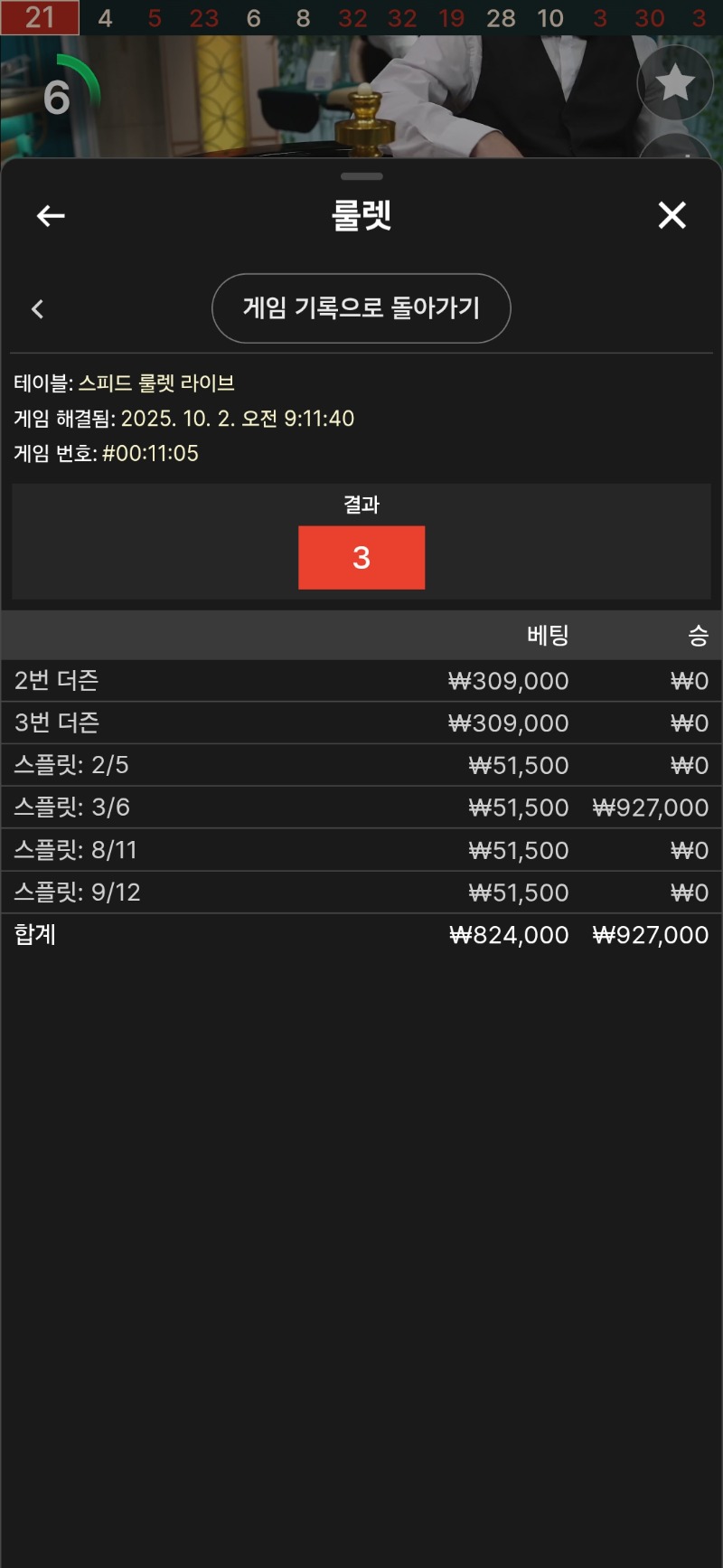Tap 게임 기록으로 돌아가기 button

(361, 308)
